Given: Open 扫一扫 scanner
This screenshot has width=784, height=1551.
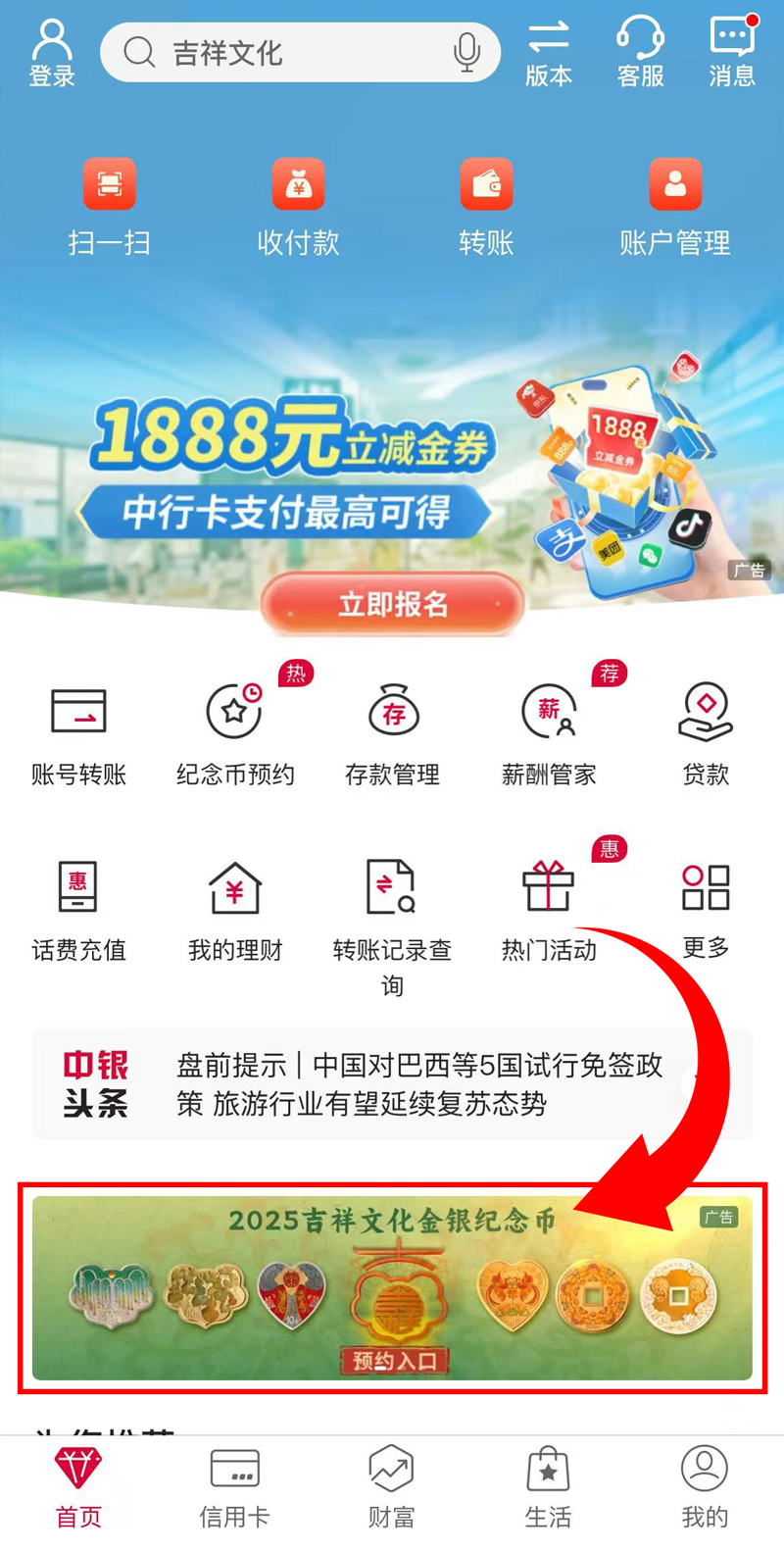Looking at the screenshot, I should coord(109,206).
